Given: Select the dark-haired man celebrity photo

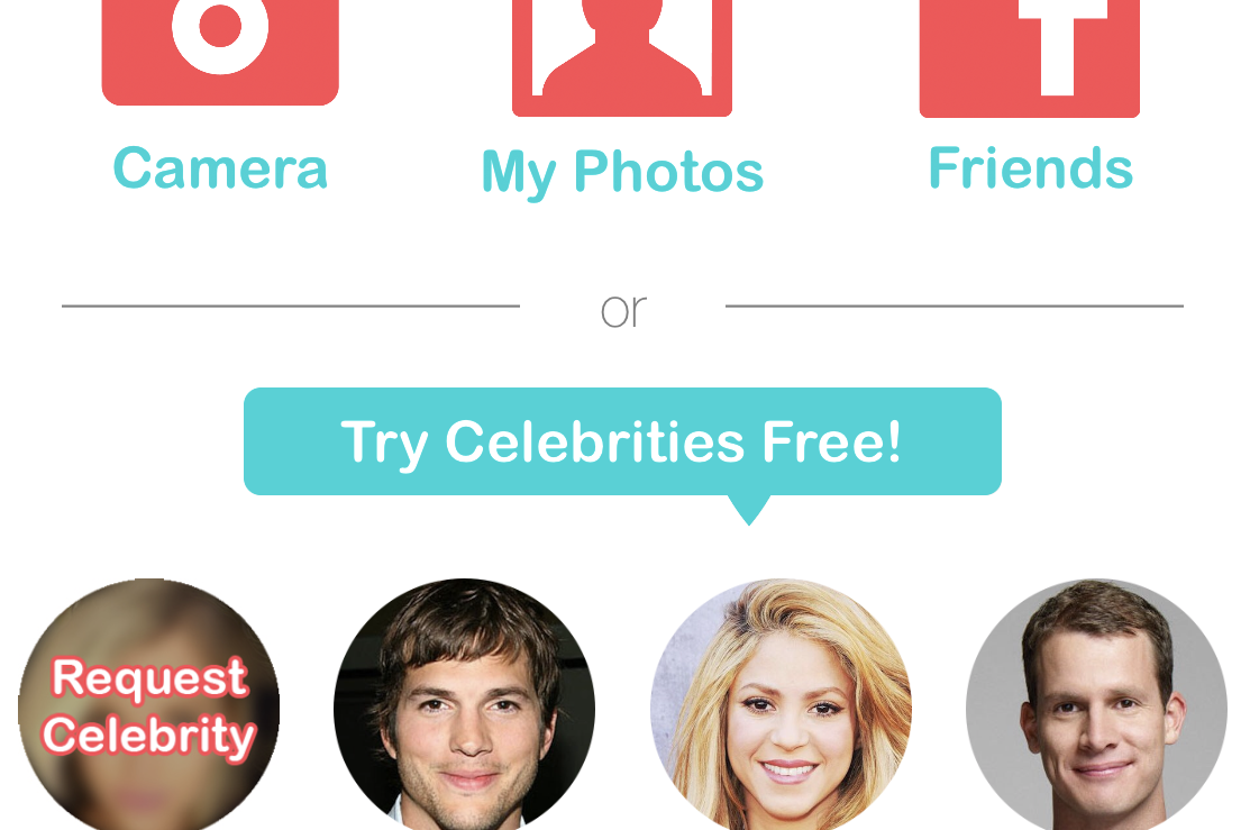Looking at the screenshot, I should [x=464, y=707].
